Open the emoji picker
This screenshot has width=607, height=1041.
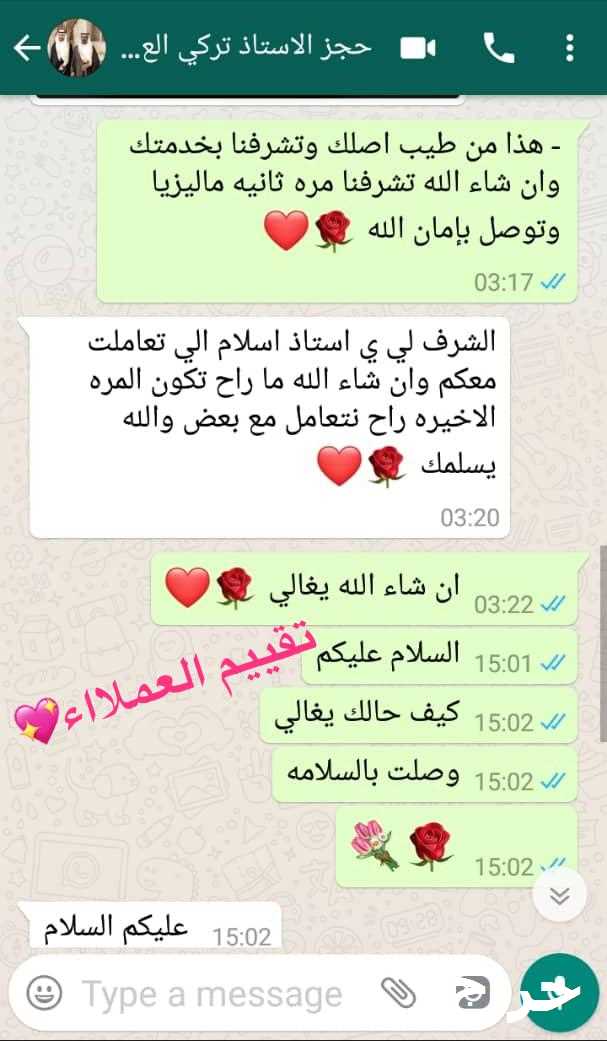(44, 994)
